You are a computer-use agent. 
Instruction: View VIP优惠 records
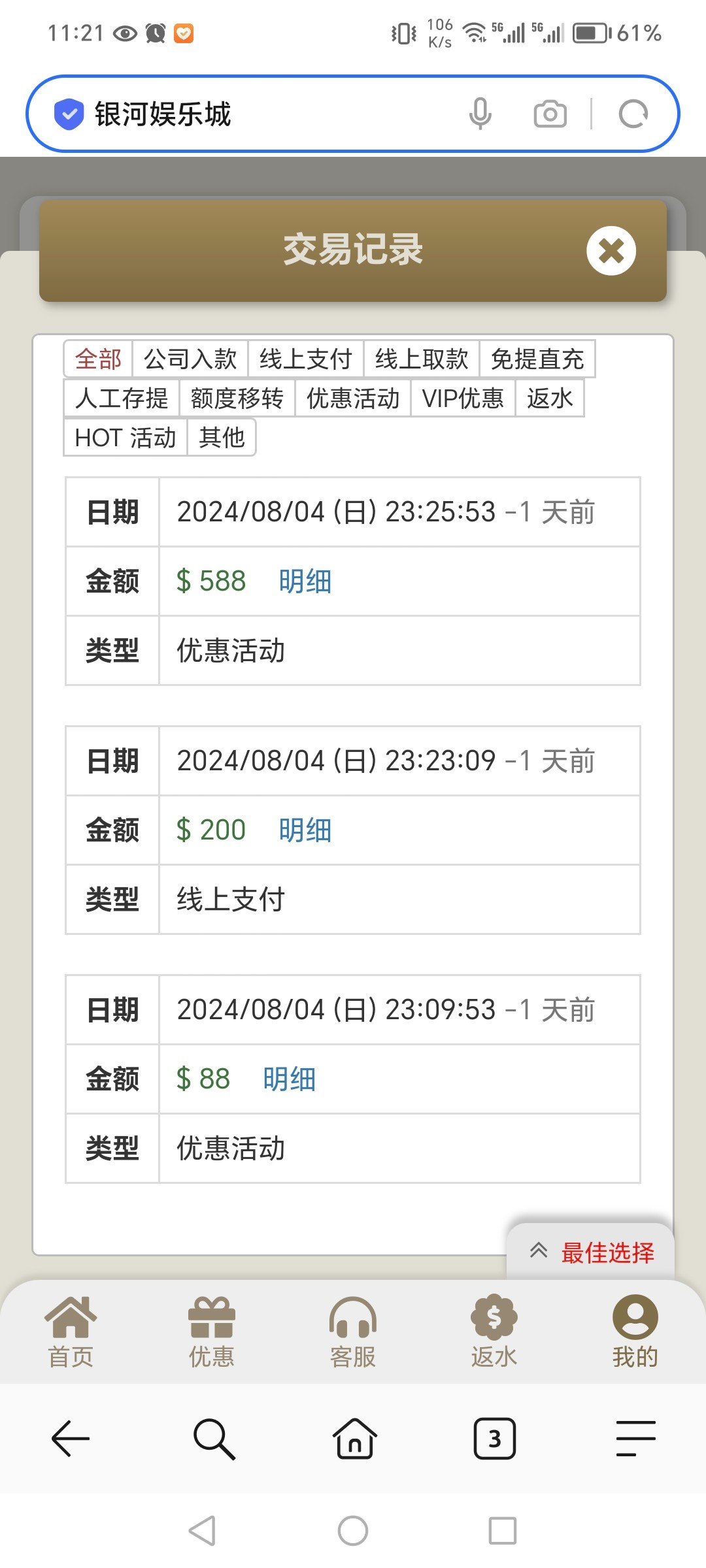(463, 399)
